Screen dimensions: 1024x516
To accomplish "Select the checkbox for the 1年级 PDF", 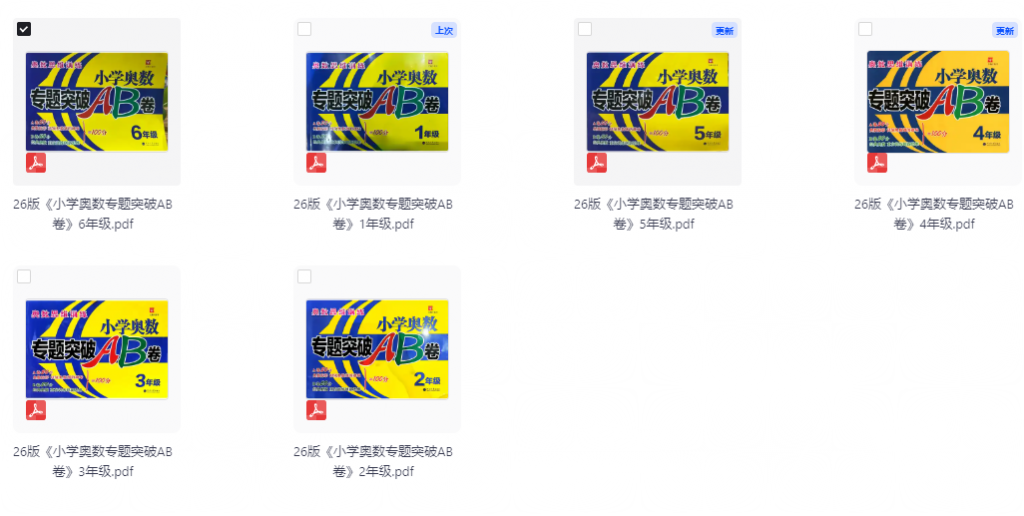I will [304, 29].
